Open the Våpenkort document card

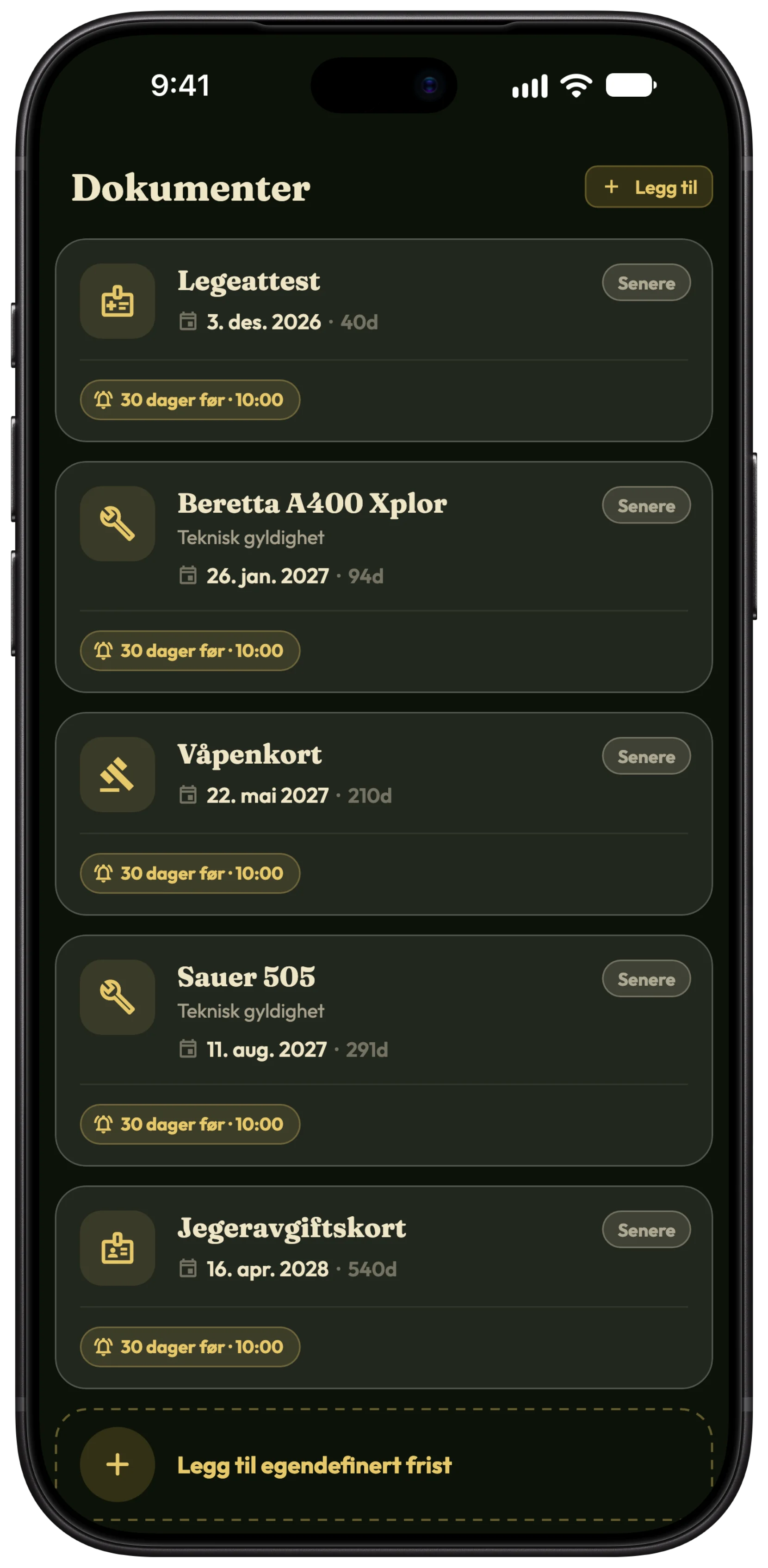pos(384,814)
